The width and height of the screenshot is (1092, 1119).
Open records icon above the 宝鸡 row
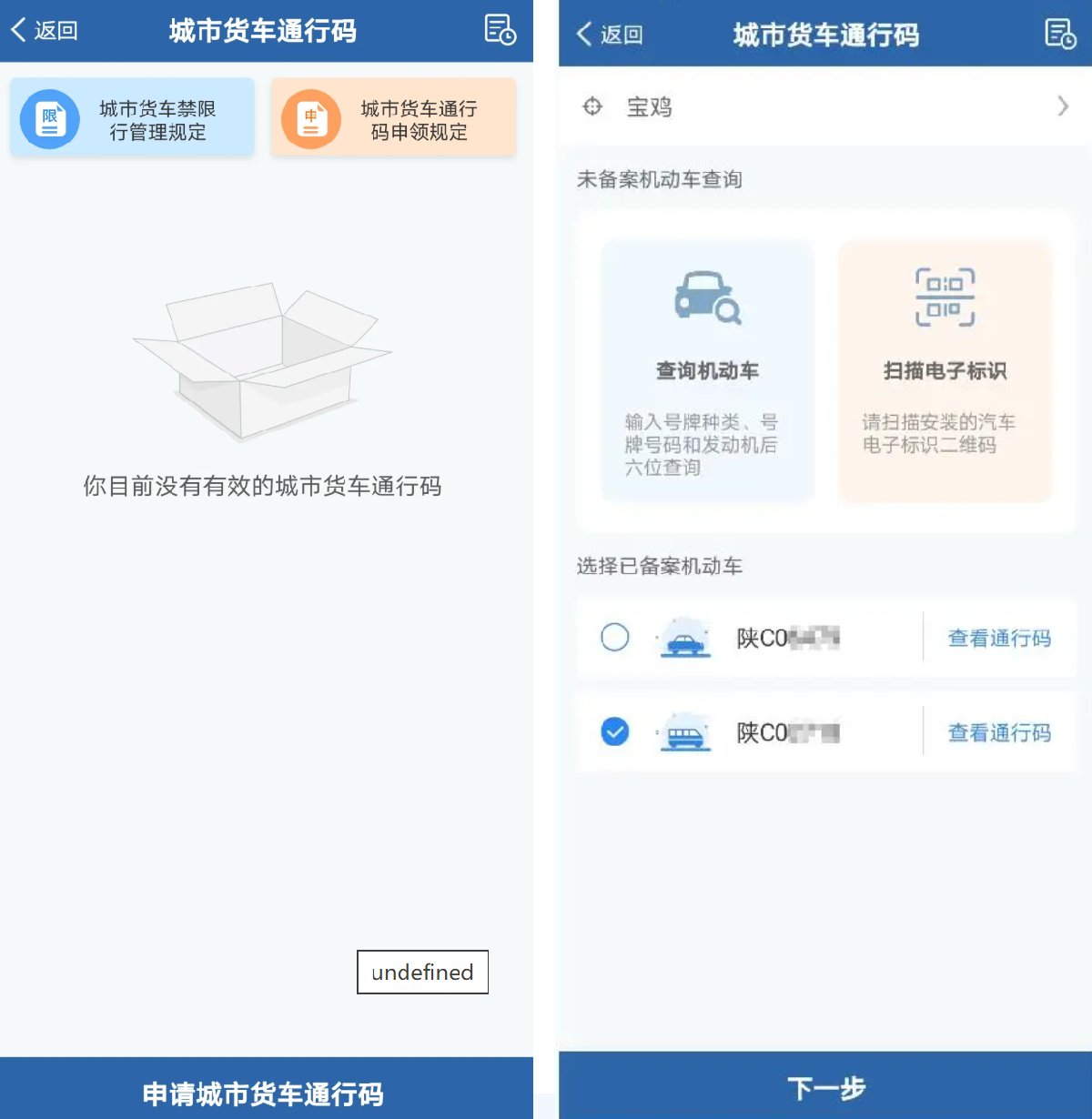pos(1060,35)
